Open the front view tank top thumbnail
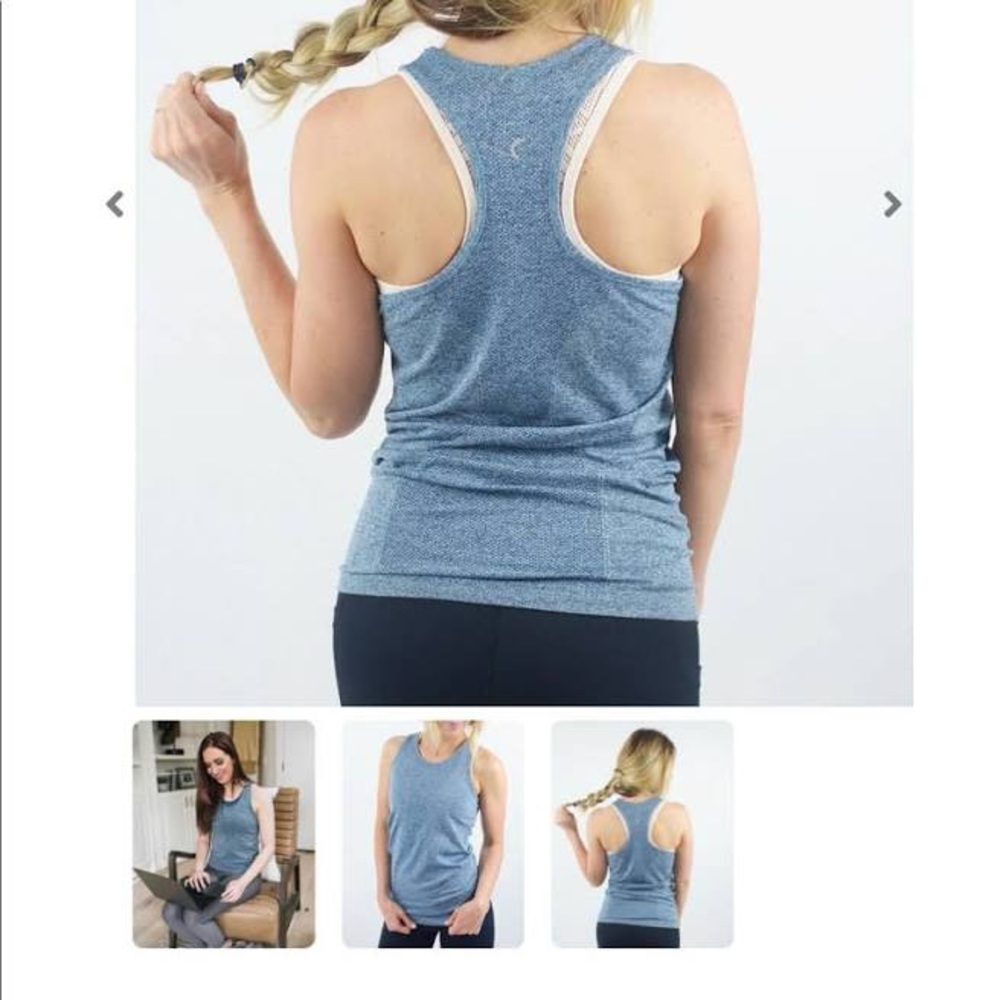1000x1000 pixels. 432,834
